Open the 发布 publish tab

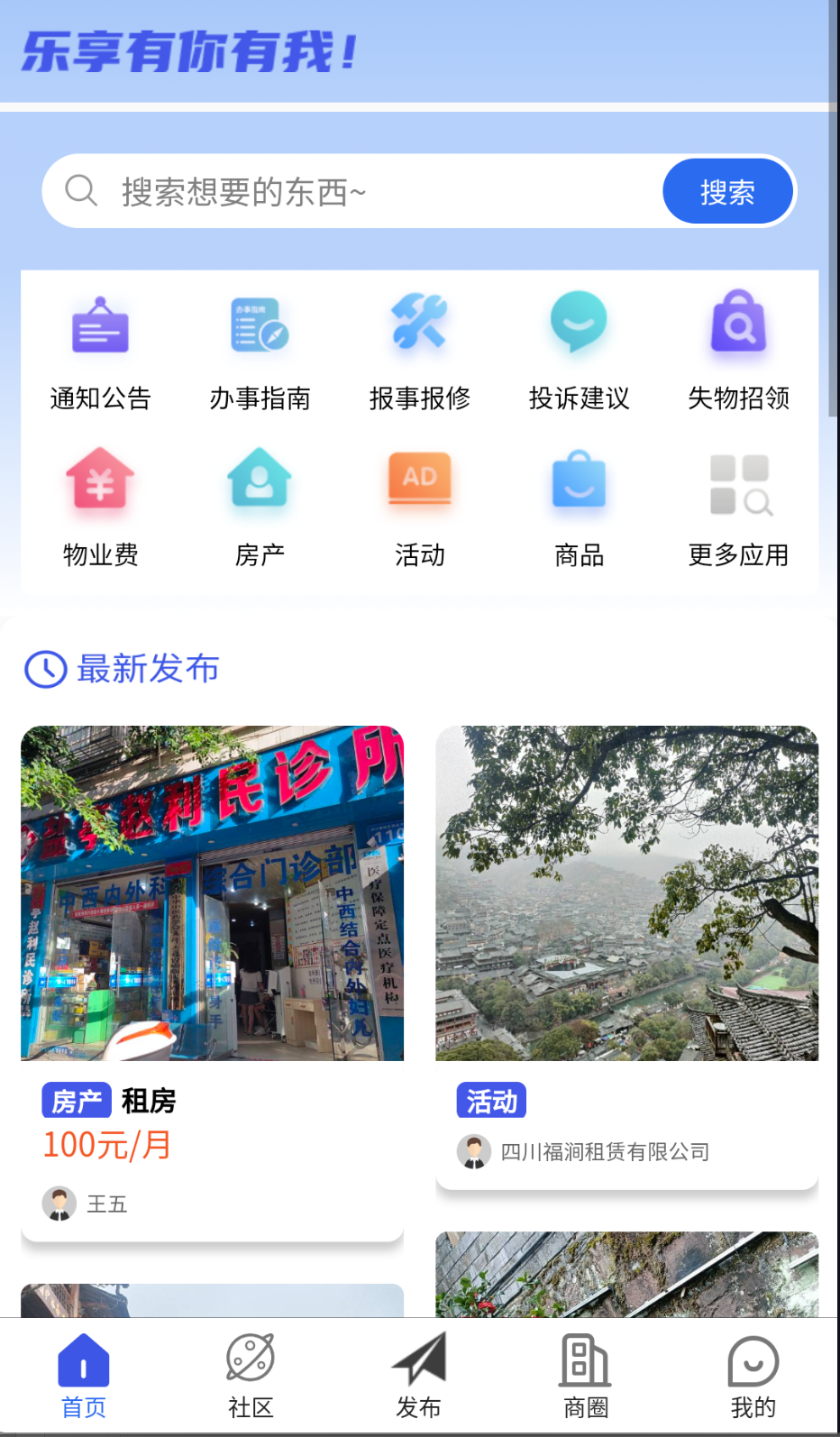[418, 1370]
